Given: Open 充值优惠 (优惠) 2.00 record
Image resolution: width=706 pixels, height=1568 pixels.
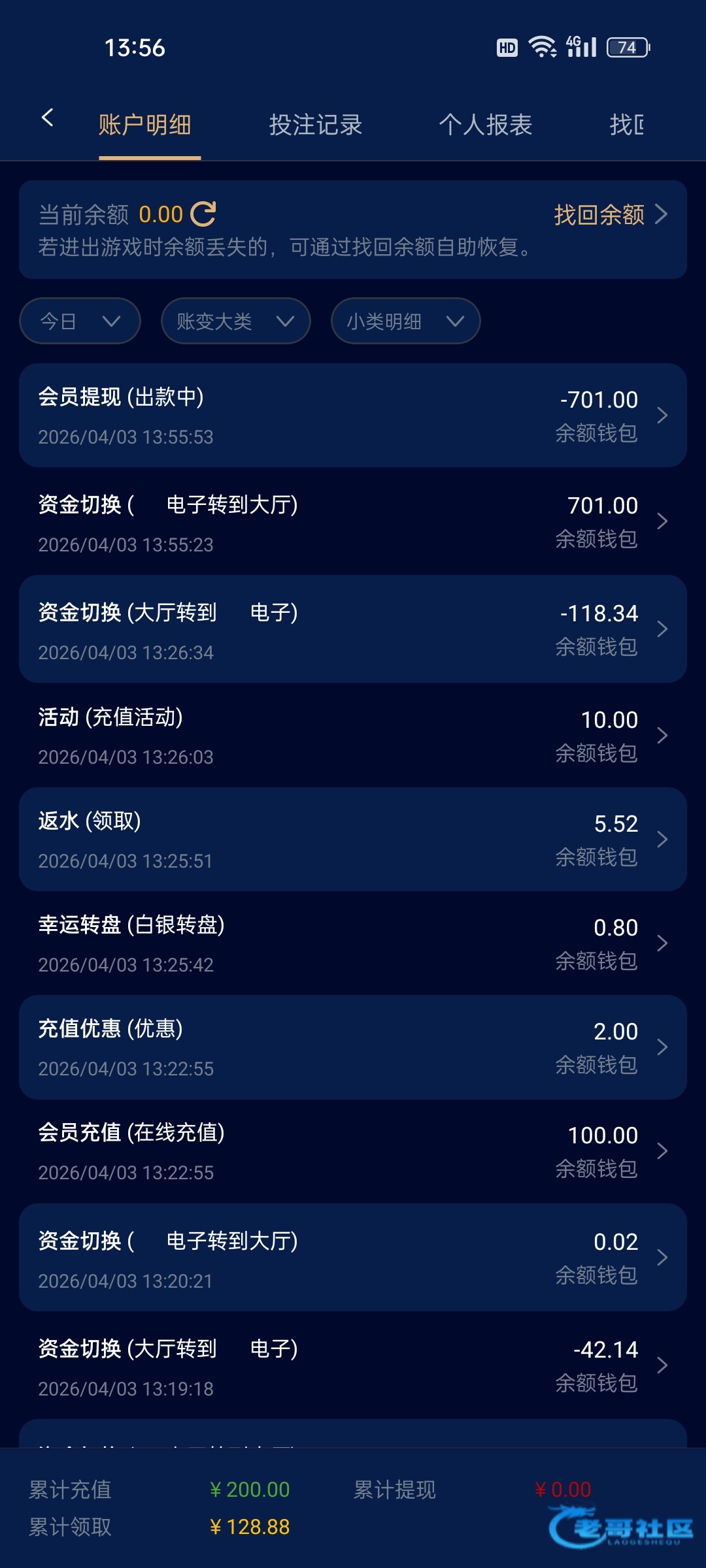Looking at the screenshot, I should [x=353, y=1047].
